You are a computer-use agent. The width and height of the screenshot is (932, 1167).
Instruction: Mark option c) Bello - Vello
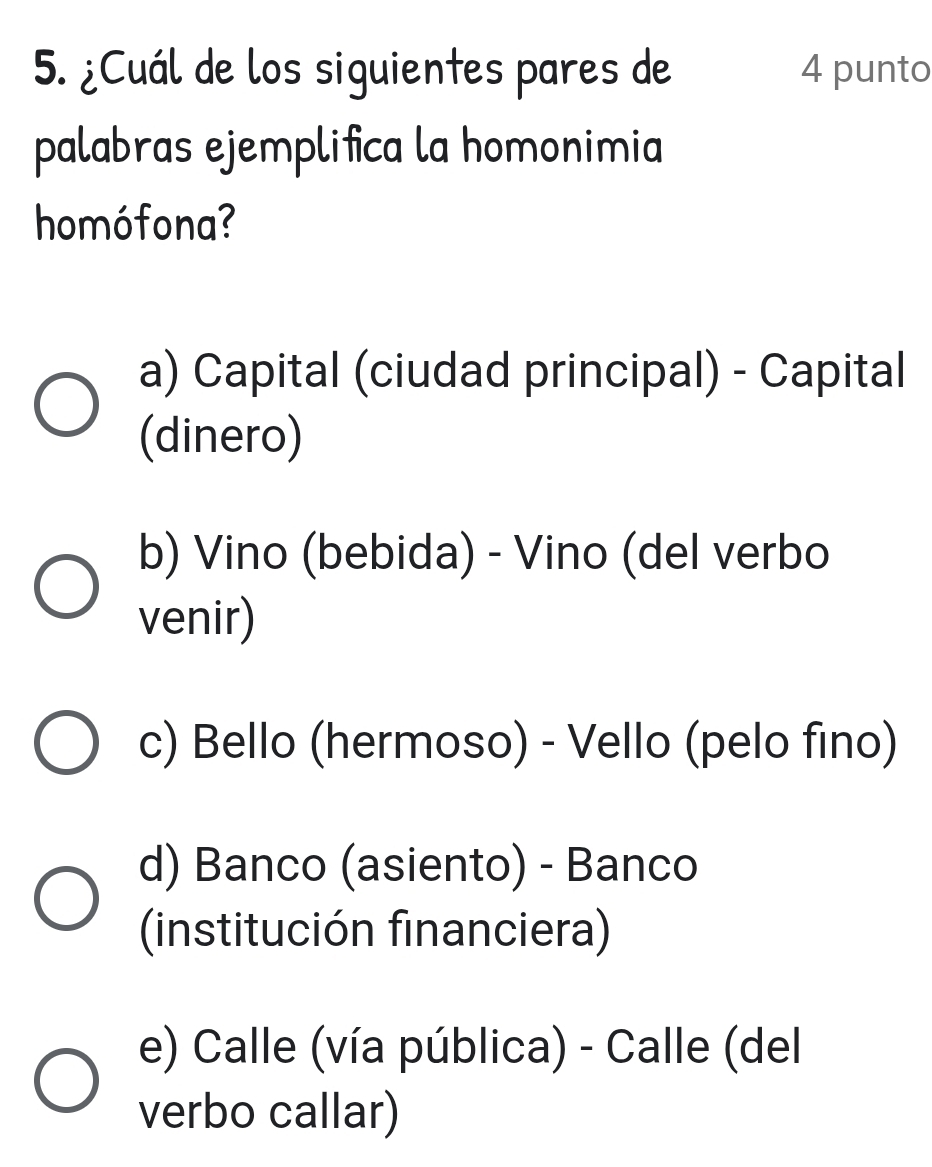[x=68, y=744]
